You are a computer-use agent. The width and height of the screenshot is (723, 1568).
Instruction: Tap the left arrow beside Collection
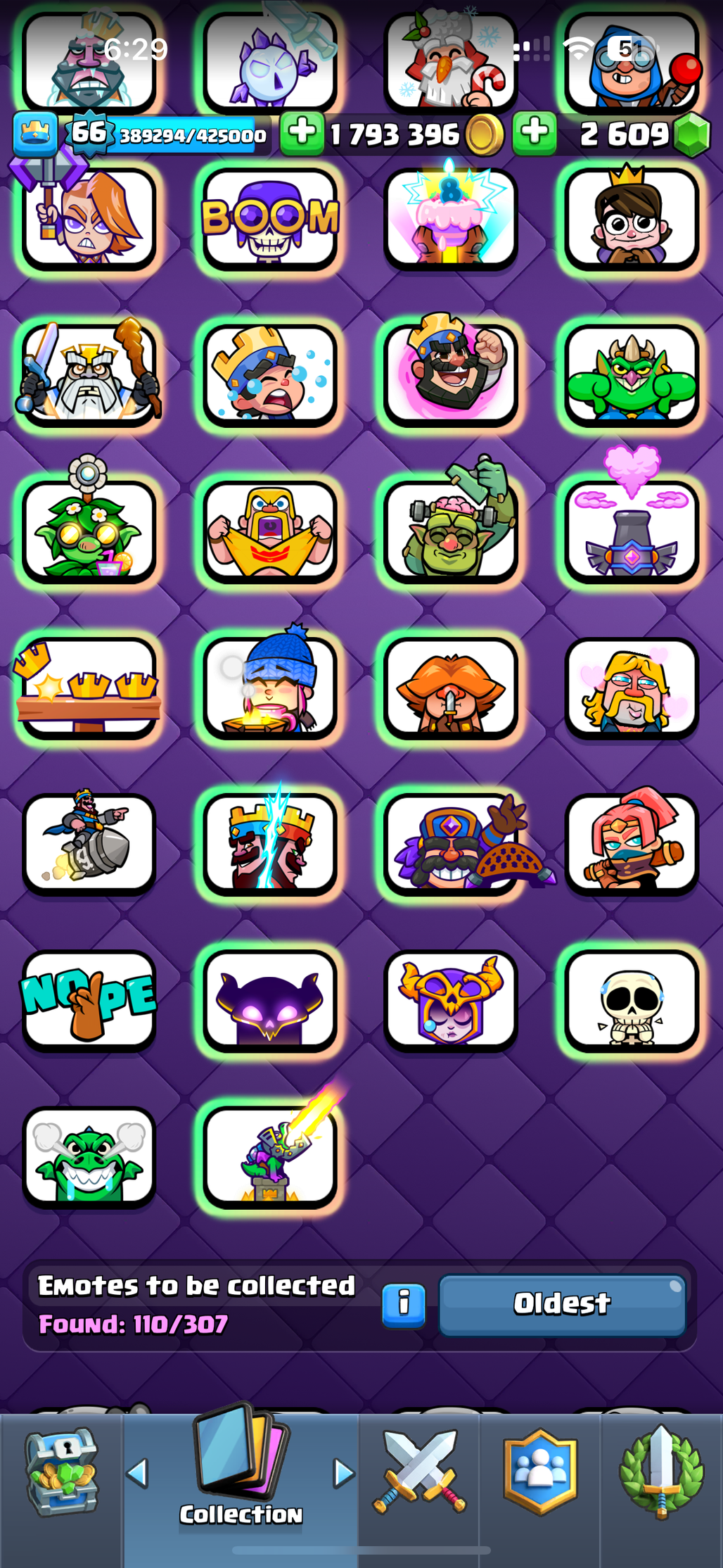pyautogui.click(x=138, y=1472)
